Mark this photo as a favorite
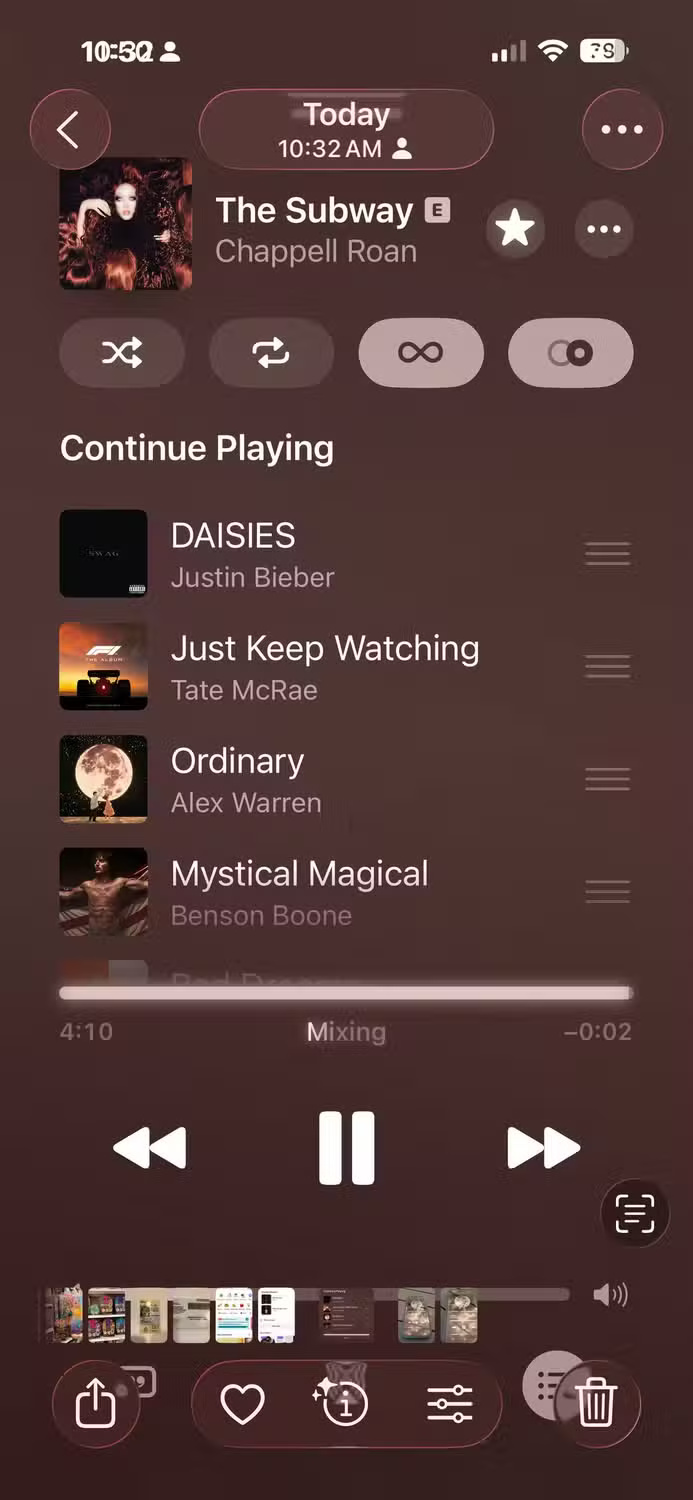 tap(242, 1405)
